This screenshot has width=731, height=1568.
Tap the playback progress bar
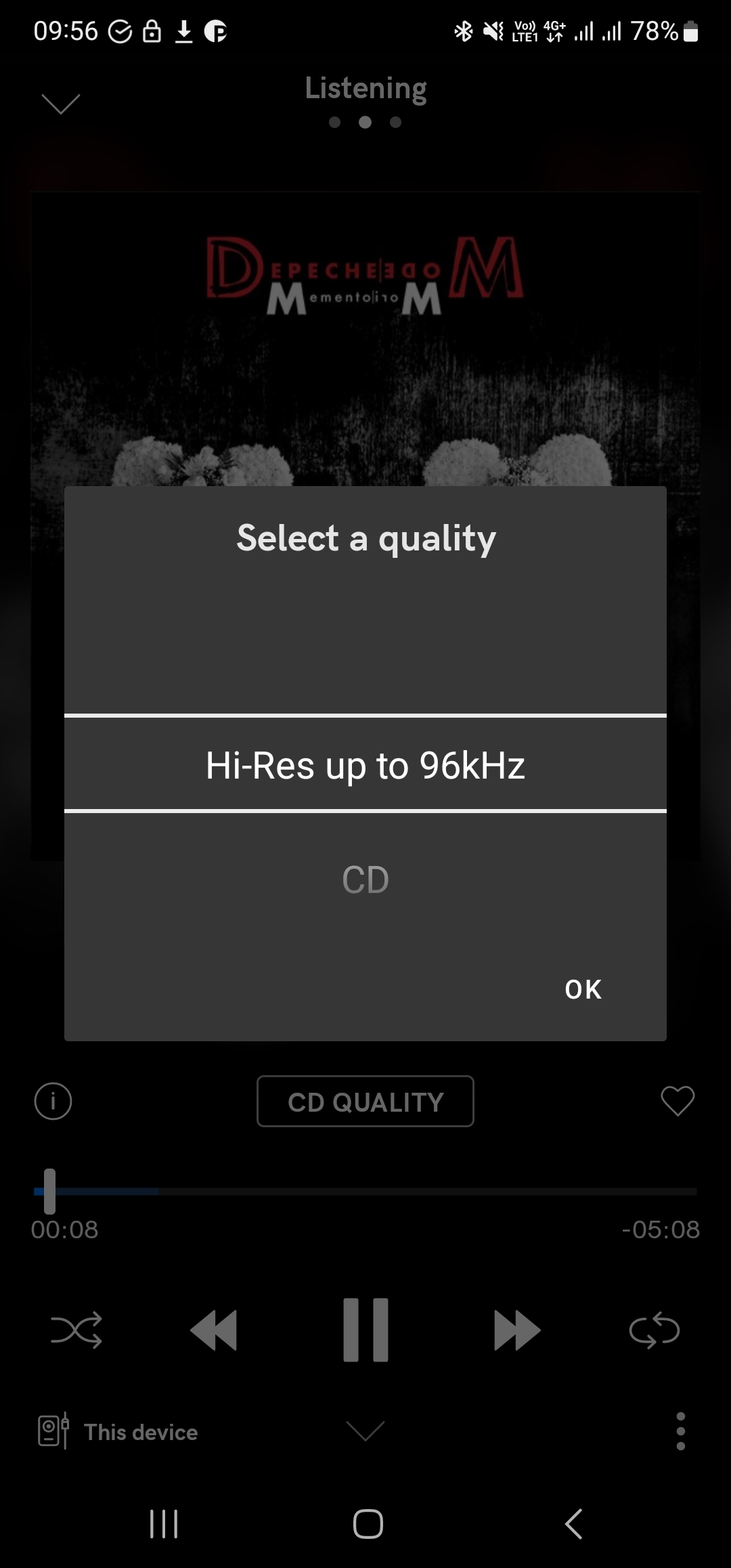pyautogui.click(x=365, y=1192)
